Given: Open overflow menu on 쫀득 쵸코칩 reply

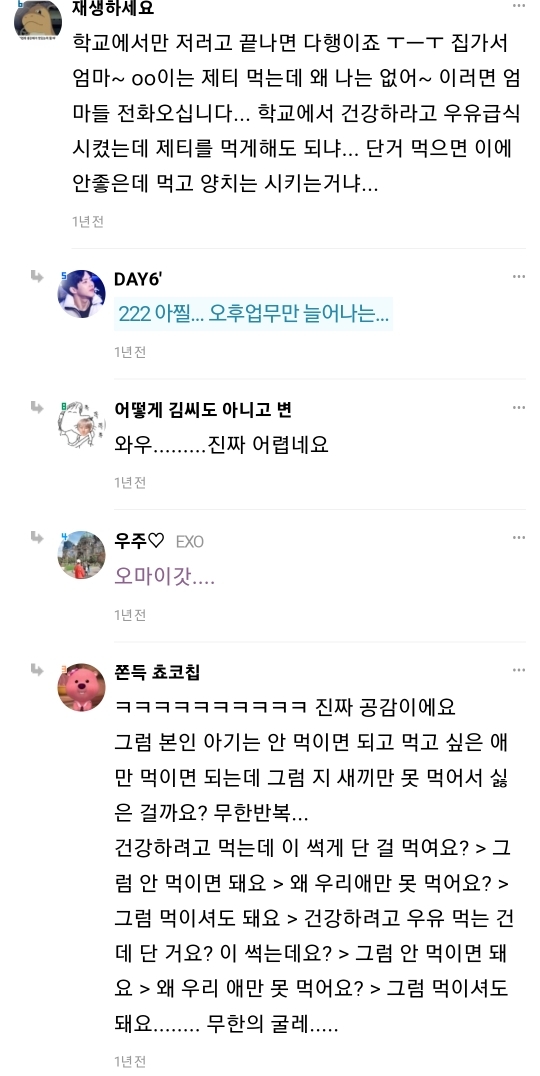Looking at the screenshot, I should pos(519,670).
